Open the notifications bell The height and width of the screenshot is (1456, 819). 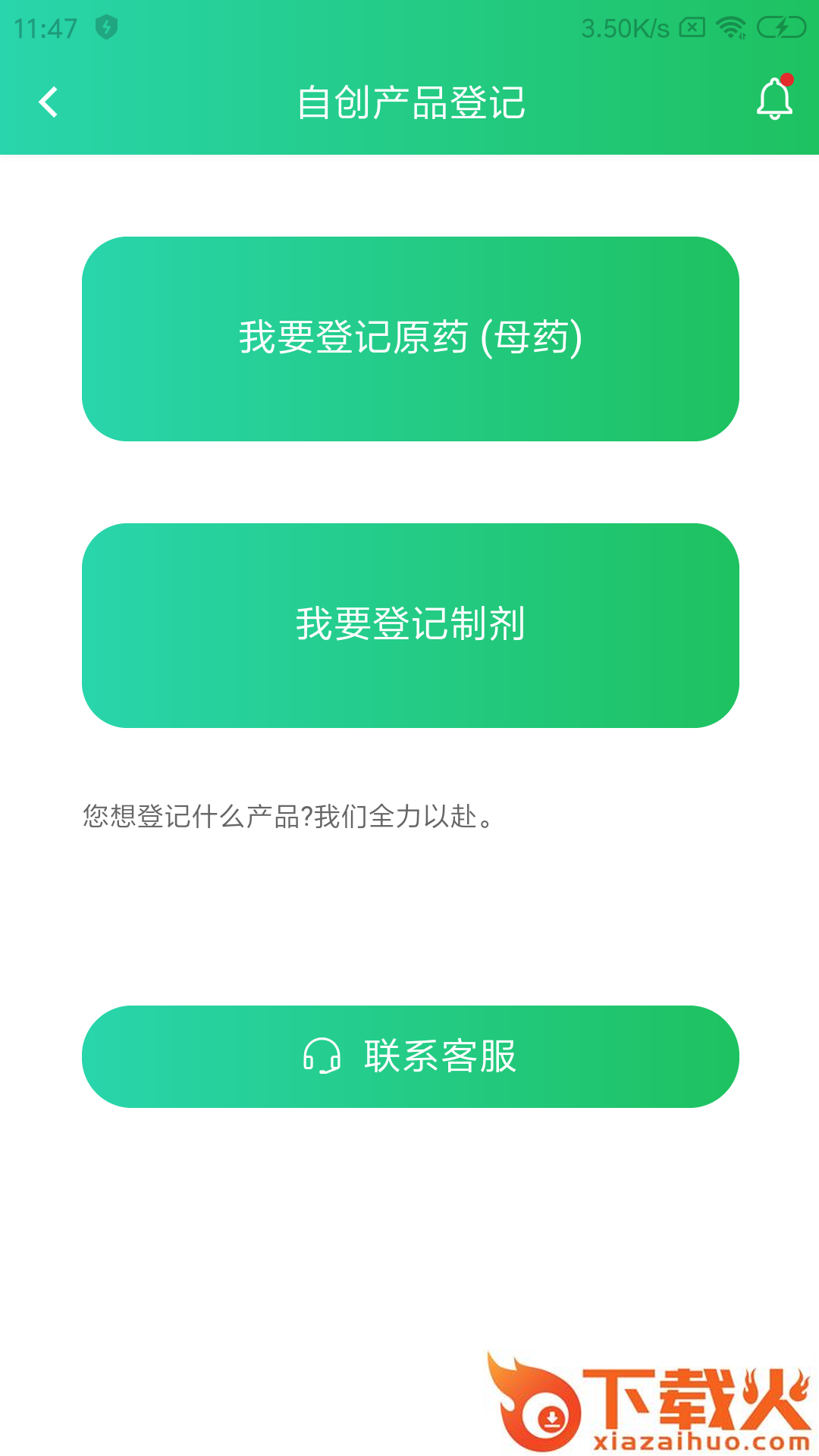pos(774,99)
